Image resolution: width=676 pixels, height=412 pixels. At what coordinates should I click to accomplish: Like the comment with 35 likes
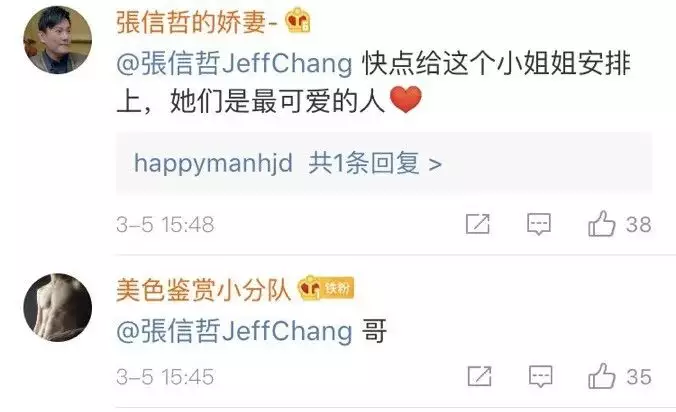602,377
